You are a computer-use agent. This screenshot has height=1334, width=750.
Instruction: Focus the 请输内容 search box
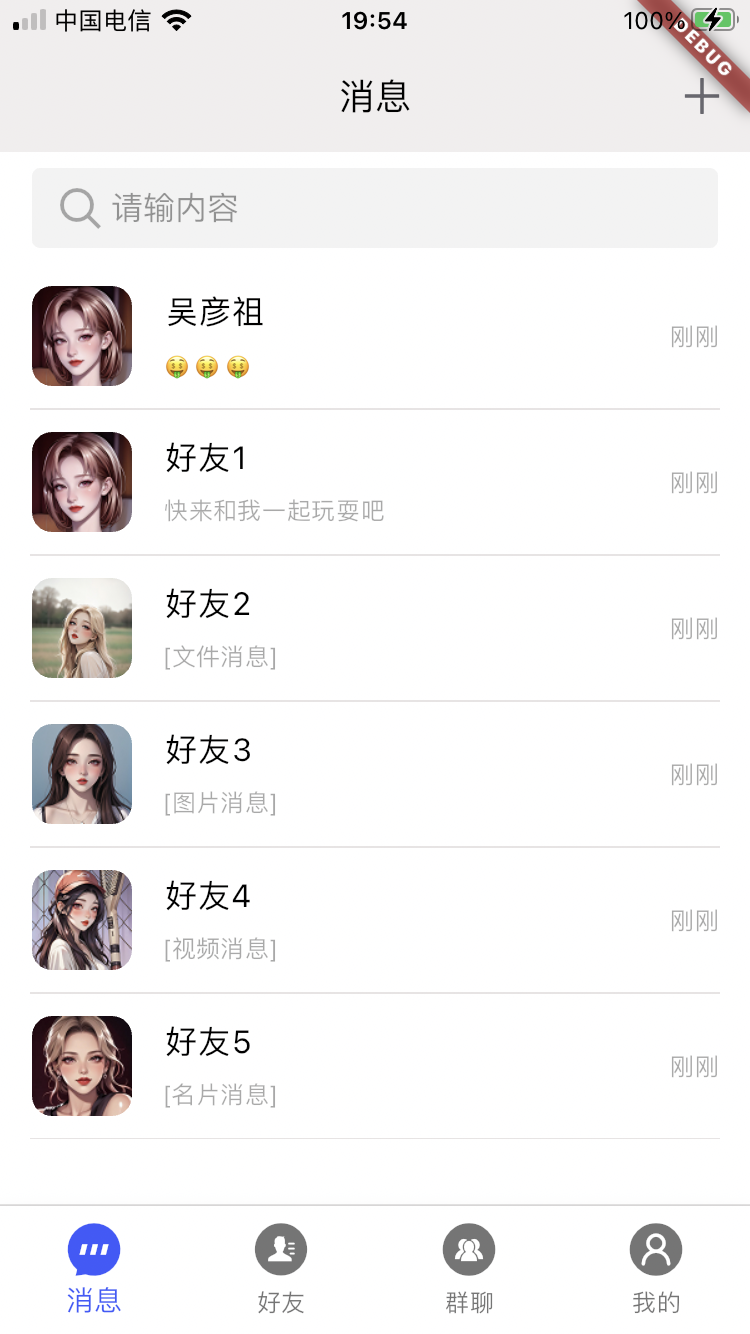click(x=375, y=208)
